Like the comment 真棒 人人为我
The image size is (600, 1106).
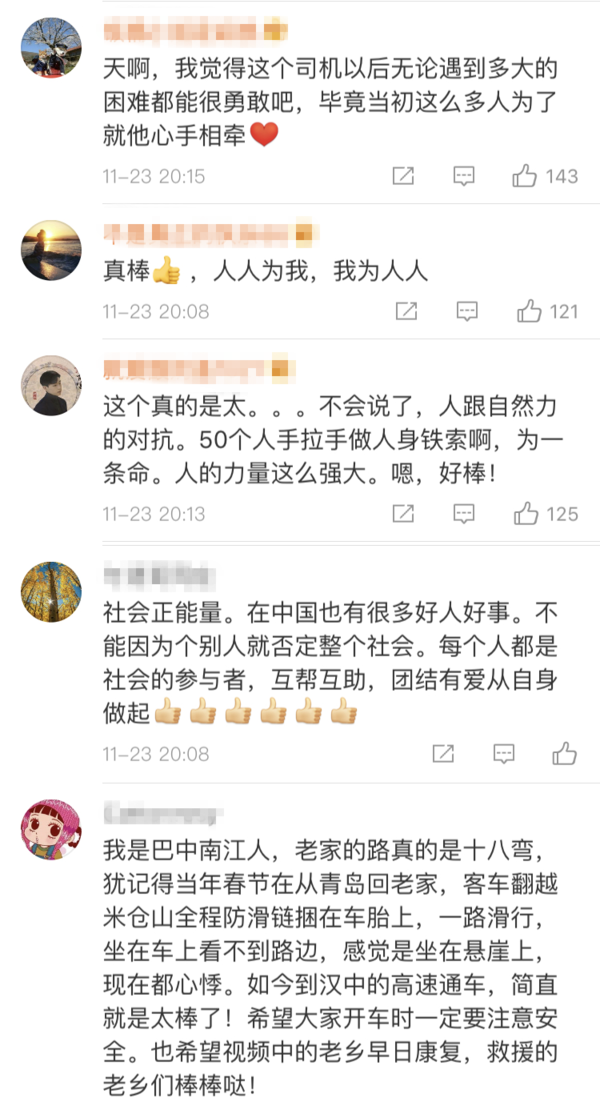tap(529, 311)
